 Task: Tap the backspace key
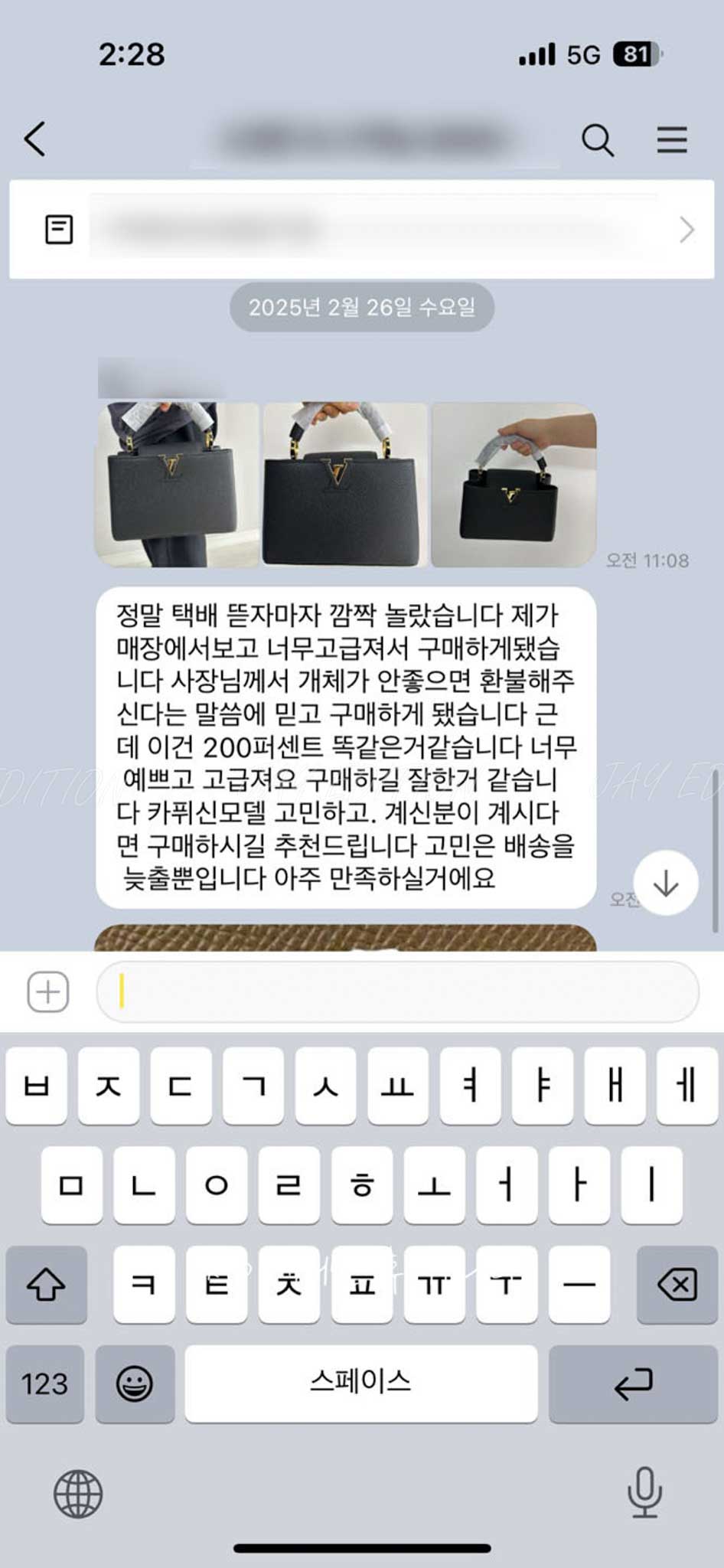[677, 1284]
